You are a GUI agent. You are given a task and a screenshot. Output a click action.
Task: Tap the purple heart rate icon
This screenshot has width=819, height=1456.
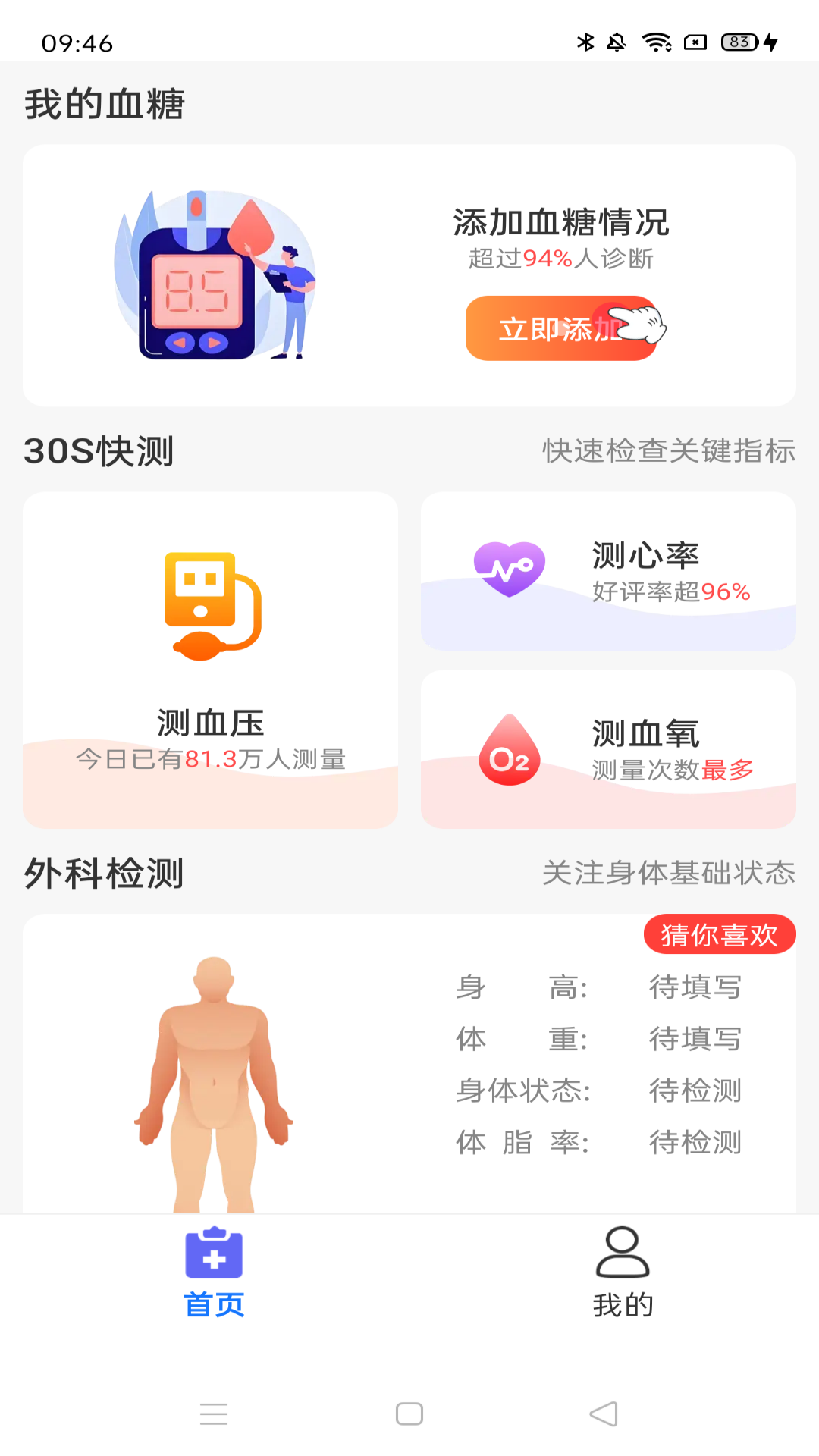(x=508, y=567)
